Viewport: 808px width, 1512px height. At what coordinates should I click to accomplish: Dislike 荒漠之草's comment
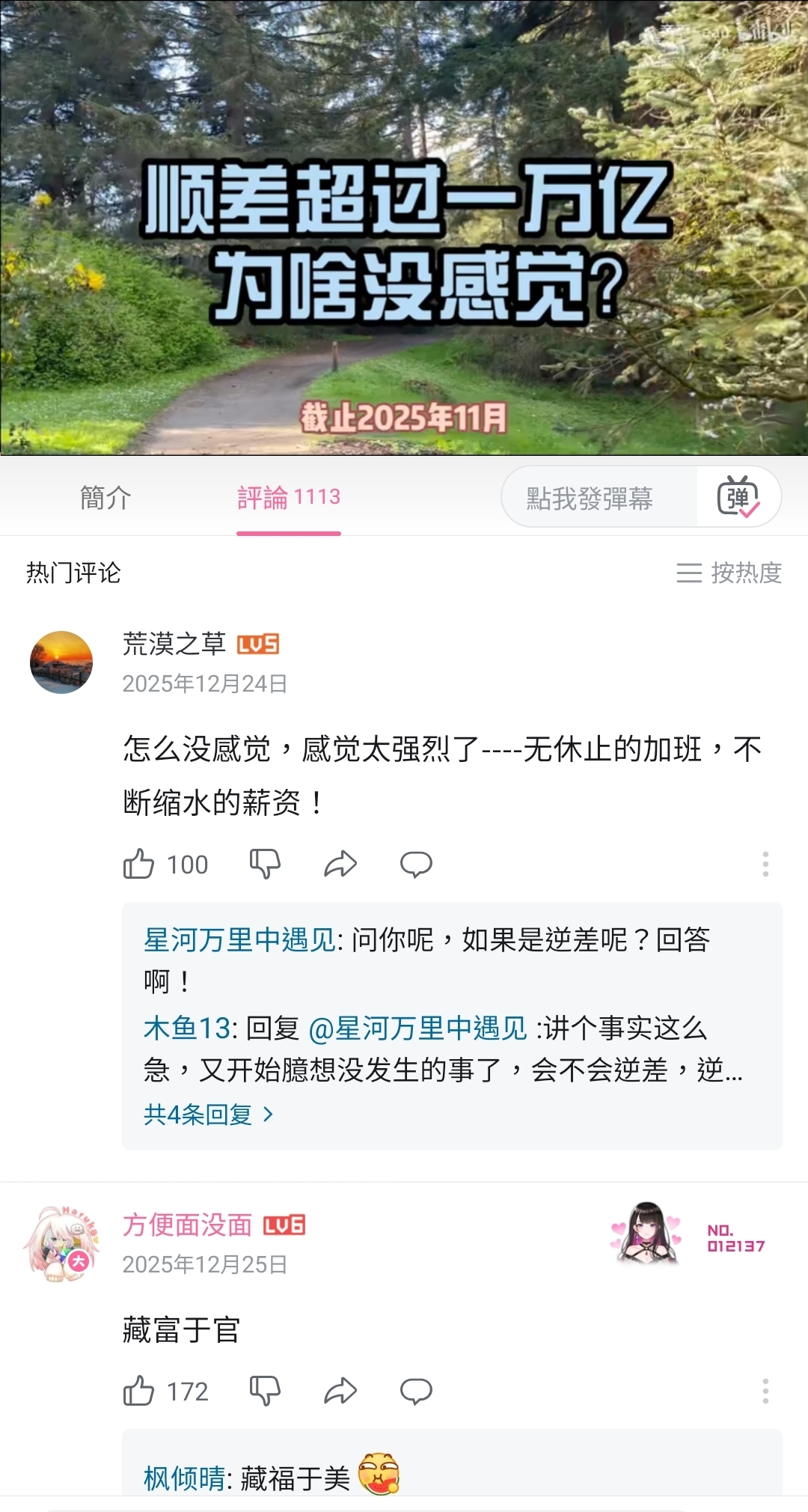pyautogui.click(x=265, y=865)
